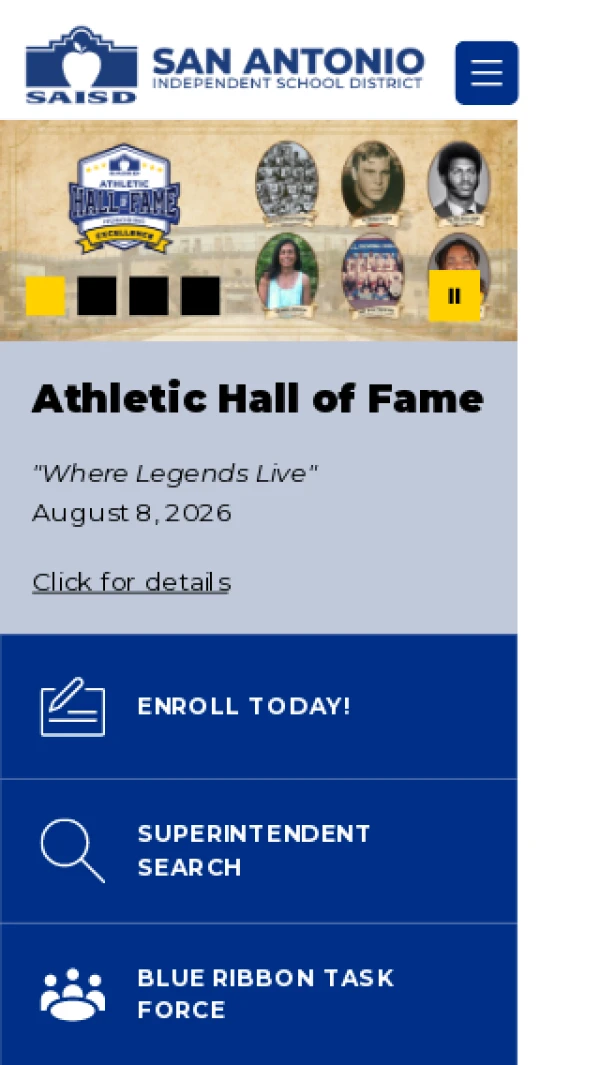Viewport: 600px width, 1065px height.
Task: Open the Athletic Hall of Fame banner
Action: point(258,230)
